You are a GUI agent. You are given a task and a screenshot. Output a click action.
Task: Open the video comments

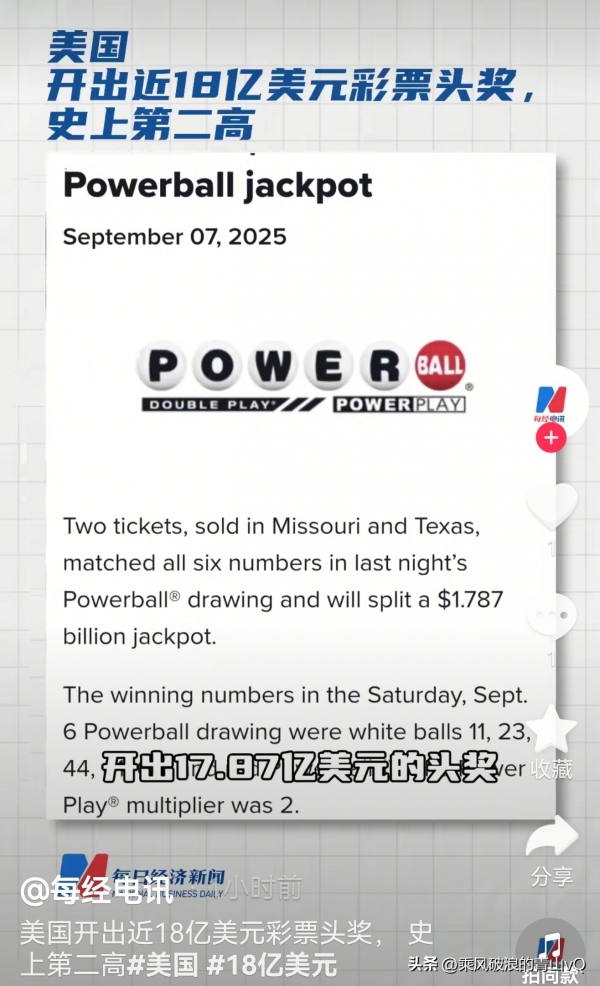tap(551, 617)
